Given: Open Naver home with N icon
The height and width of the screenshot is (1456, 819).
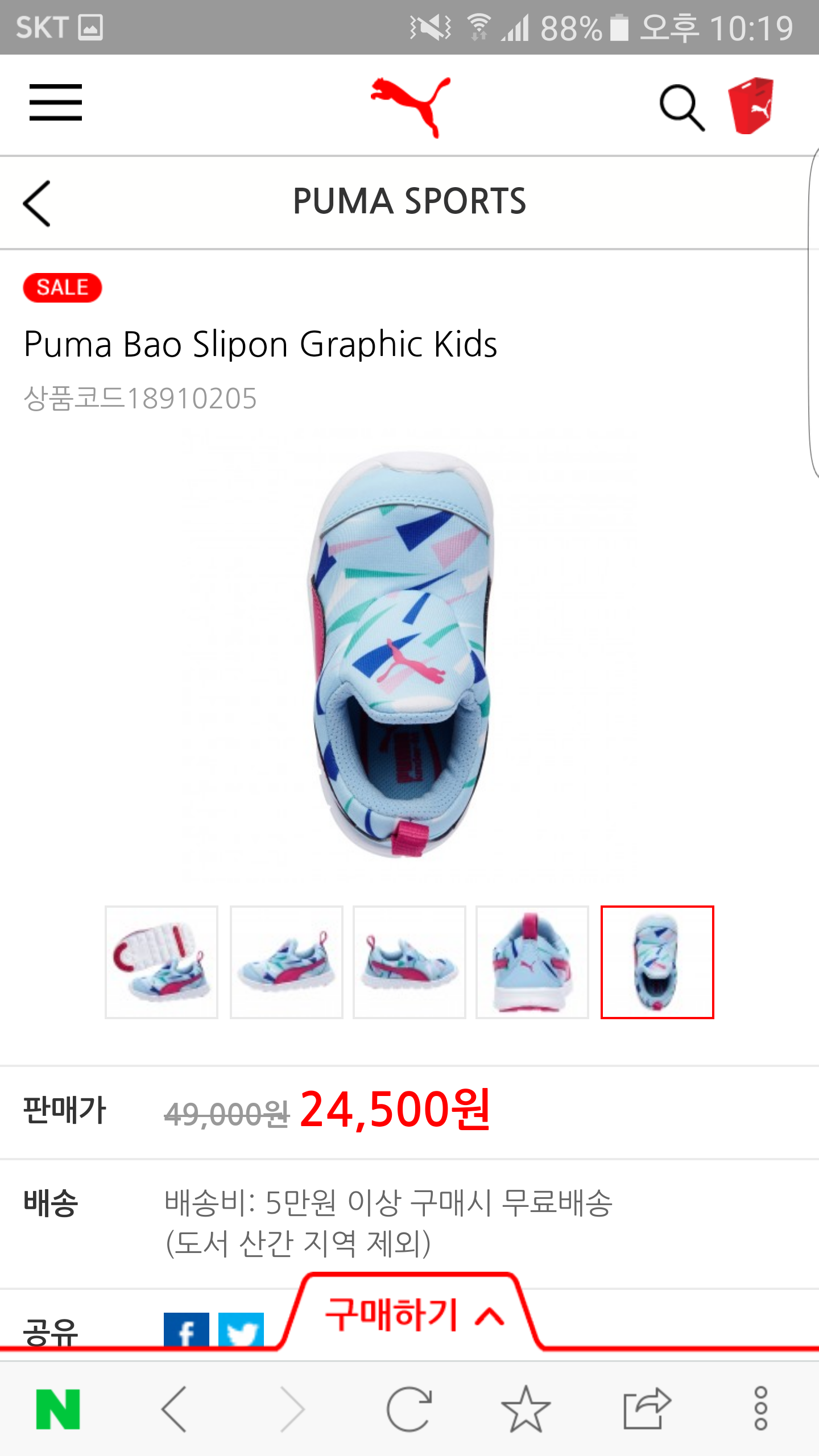Looking at the screenshot, I should [x=57, y=1409].
